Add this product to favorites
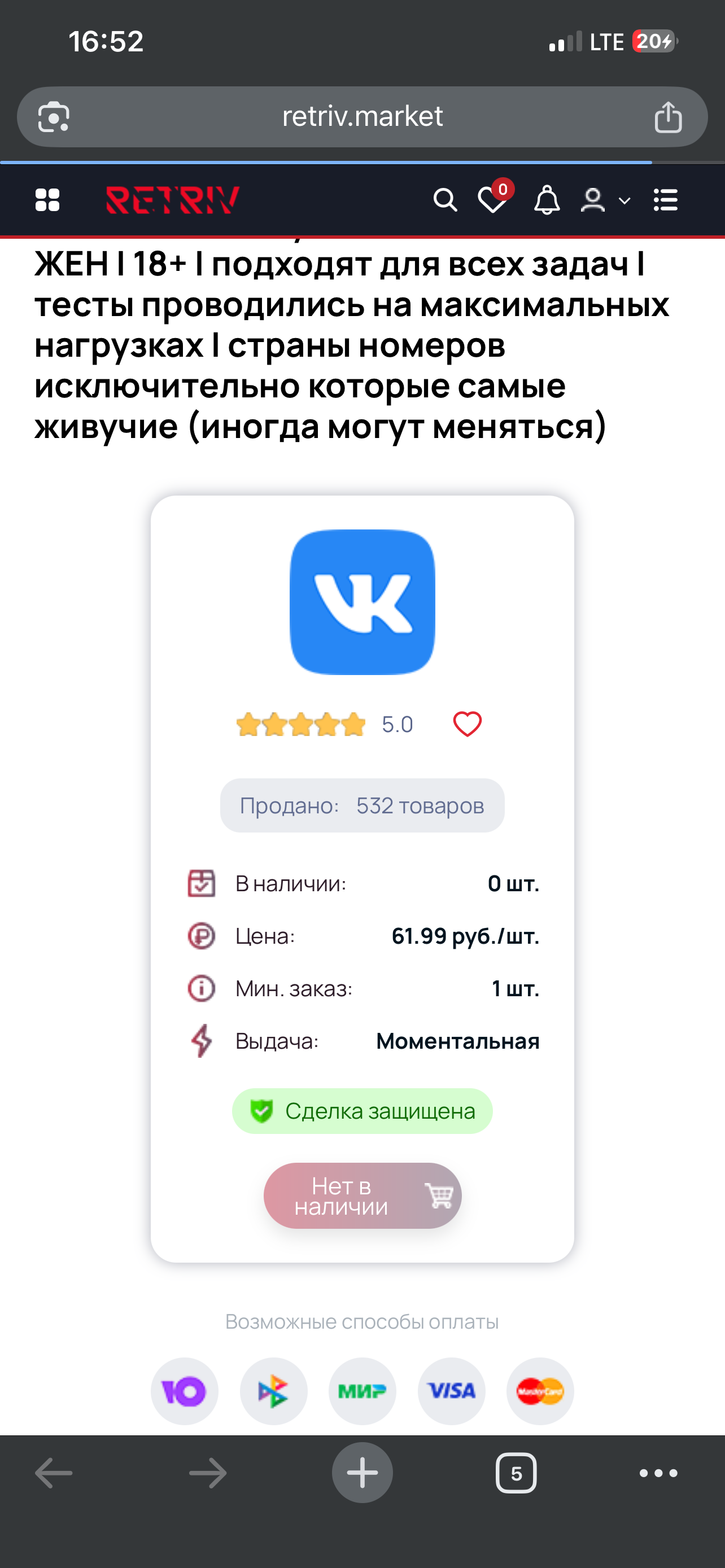This screenshot has width=725, height=1568. click(x=467, y=724)
